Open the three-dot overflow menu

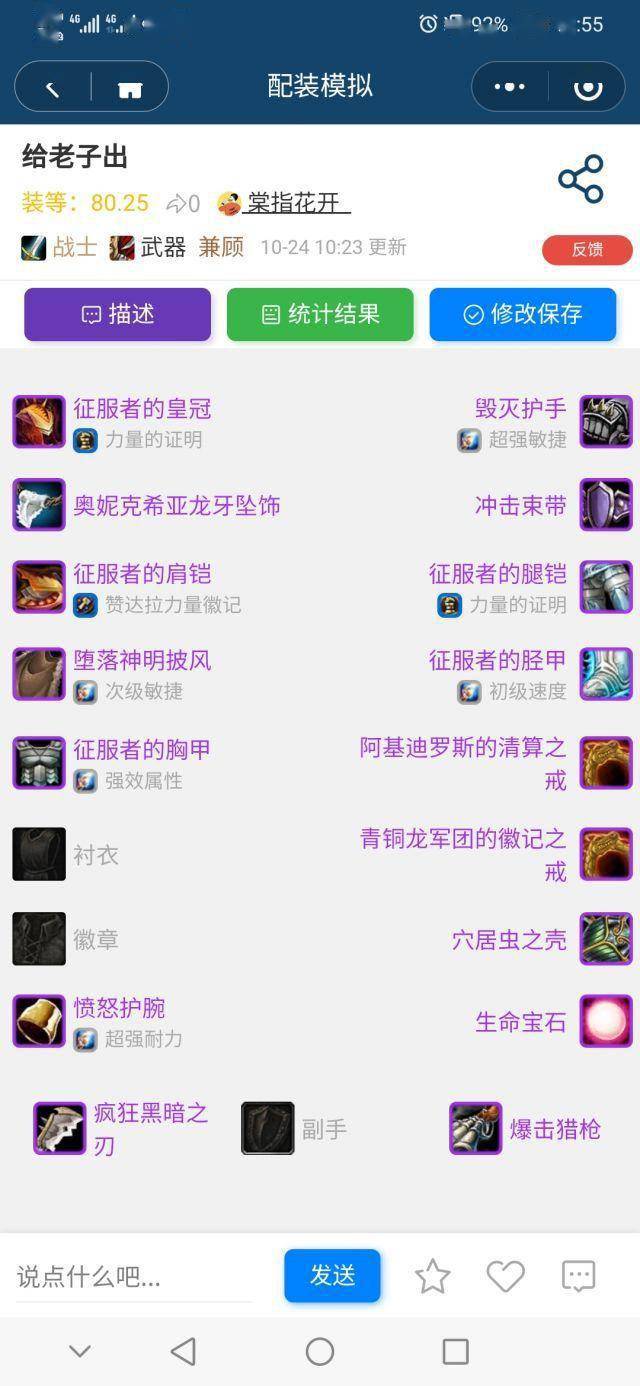click(509, 87)
